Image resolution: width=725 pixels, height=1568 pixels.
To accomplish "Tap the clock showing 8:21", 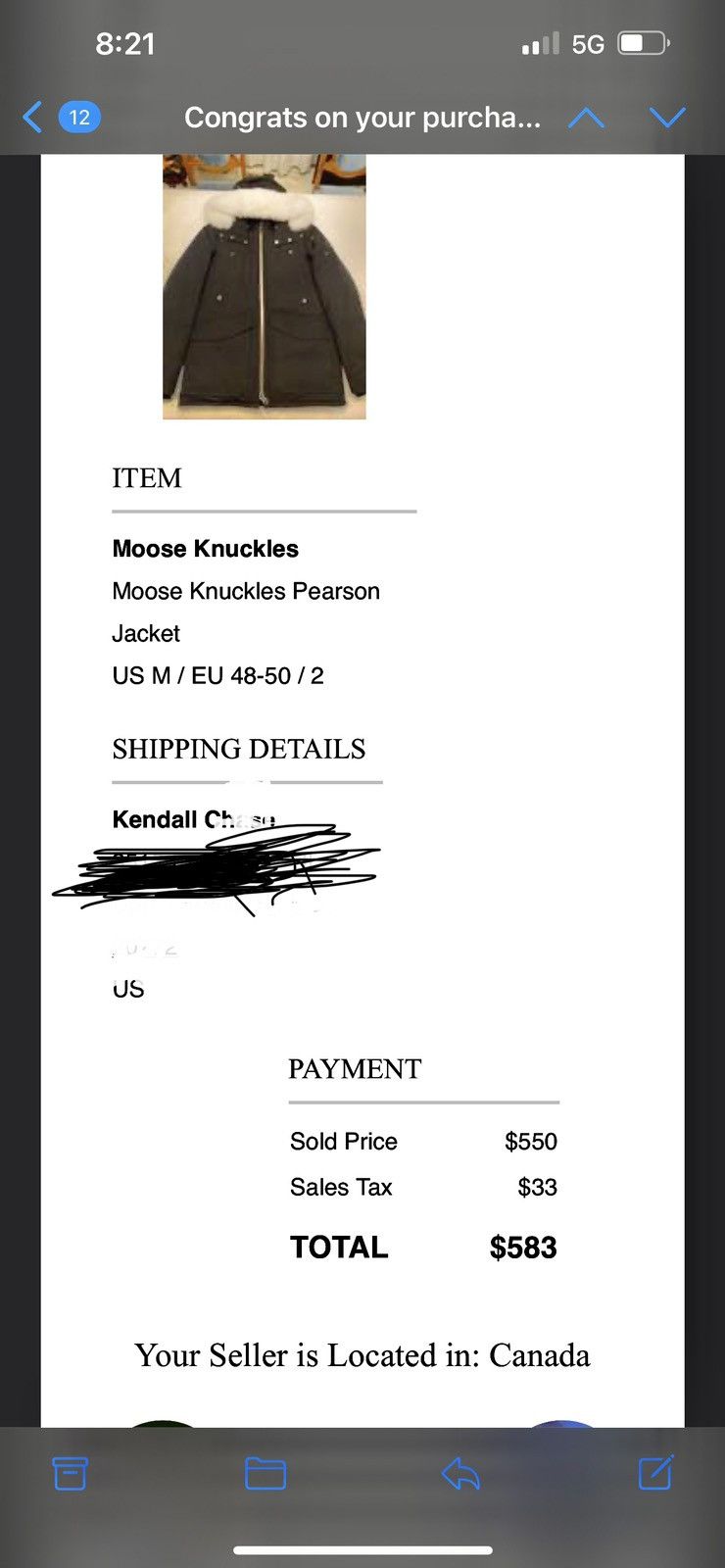I will click(x=125, y=42).
